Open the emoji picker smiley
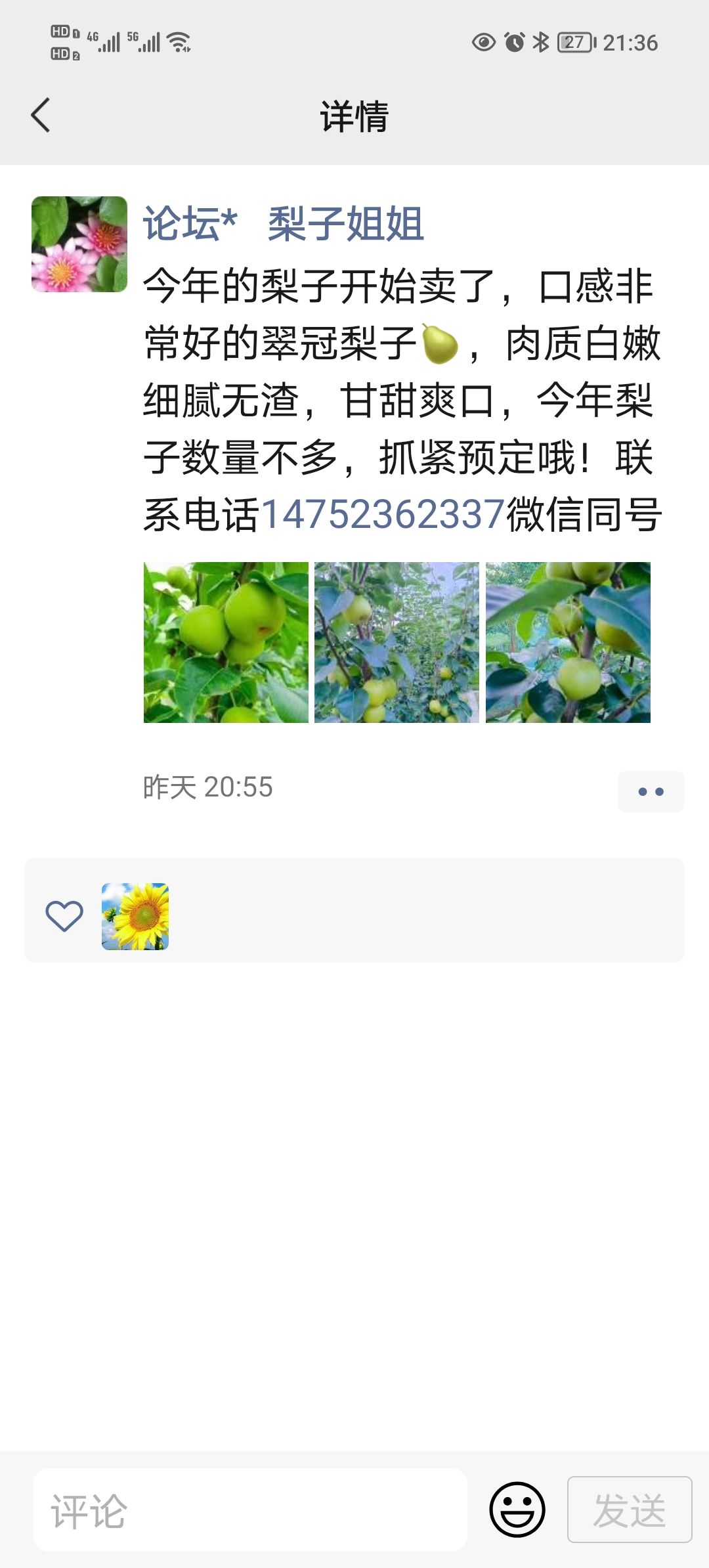The height and width of the screenshot is (1568, 709). point(517,1510)
